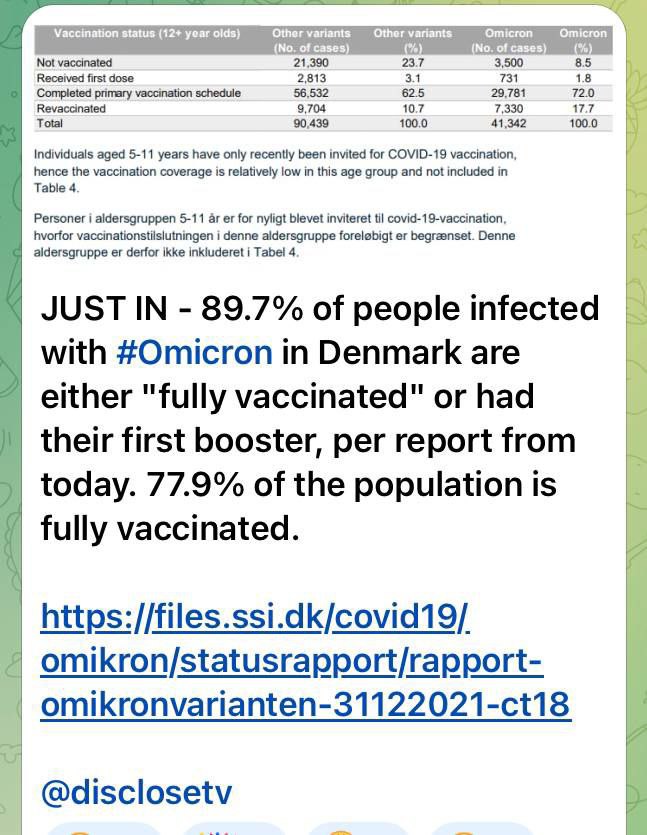Open the @disclosetv mention
647x835 pixels.
click(x=136, y=792)
